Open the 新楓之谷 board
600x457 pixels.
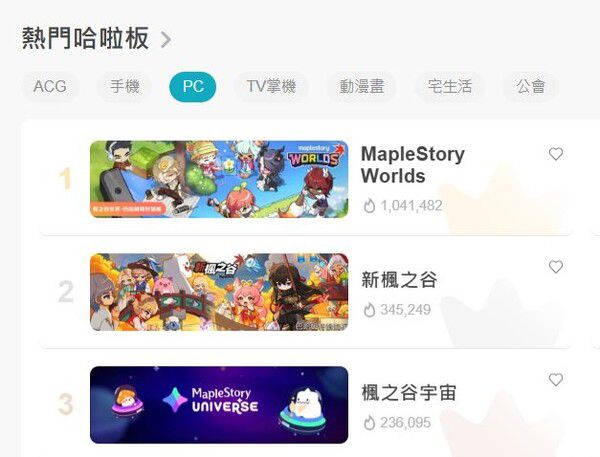[x=399, y=280]
